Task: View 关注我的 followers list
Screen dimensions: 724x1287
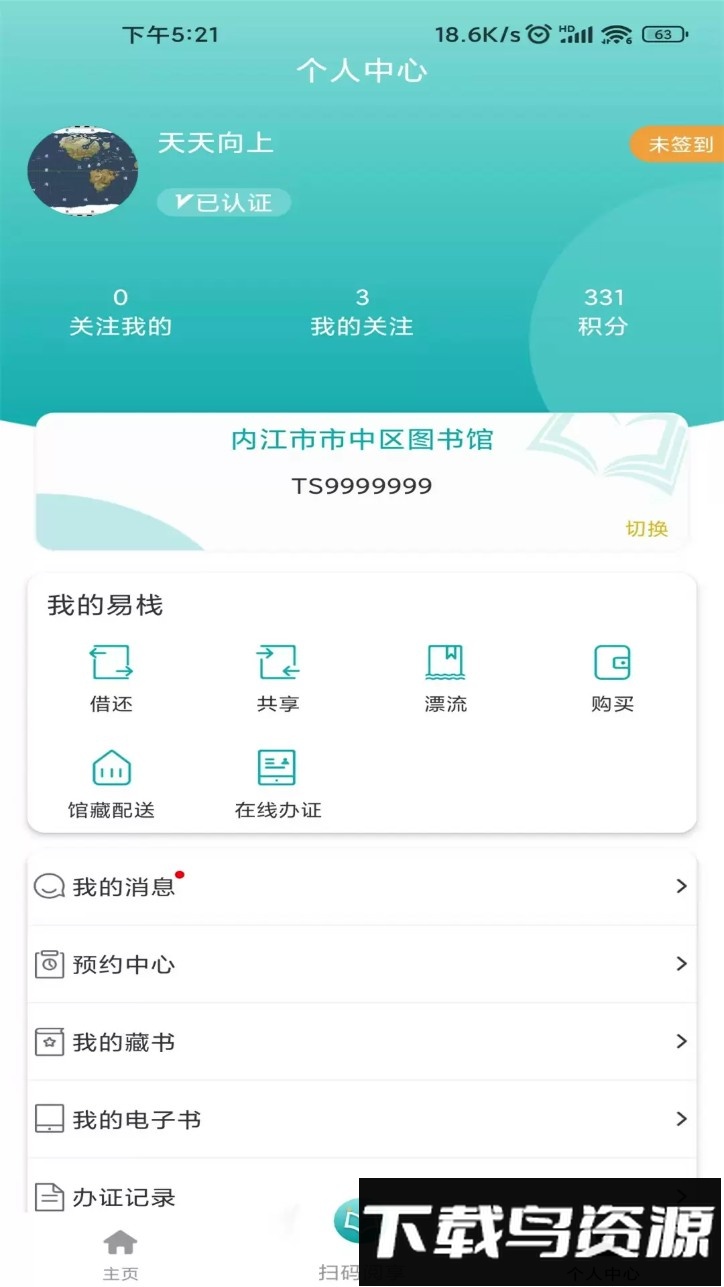Action: pyautogui.click(x=120, y=312)
